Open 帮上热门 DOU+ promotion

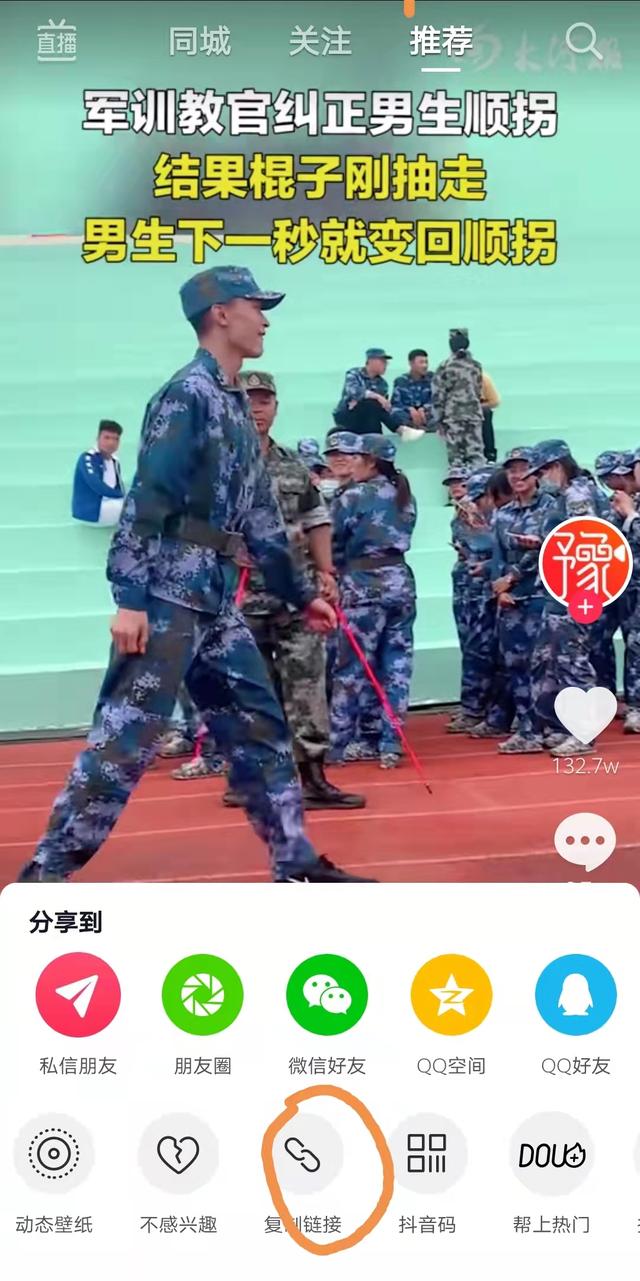pos(551,1155)
